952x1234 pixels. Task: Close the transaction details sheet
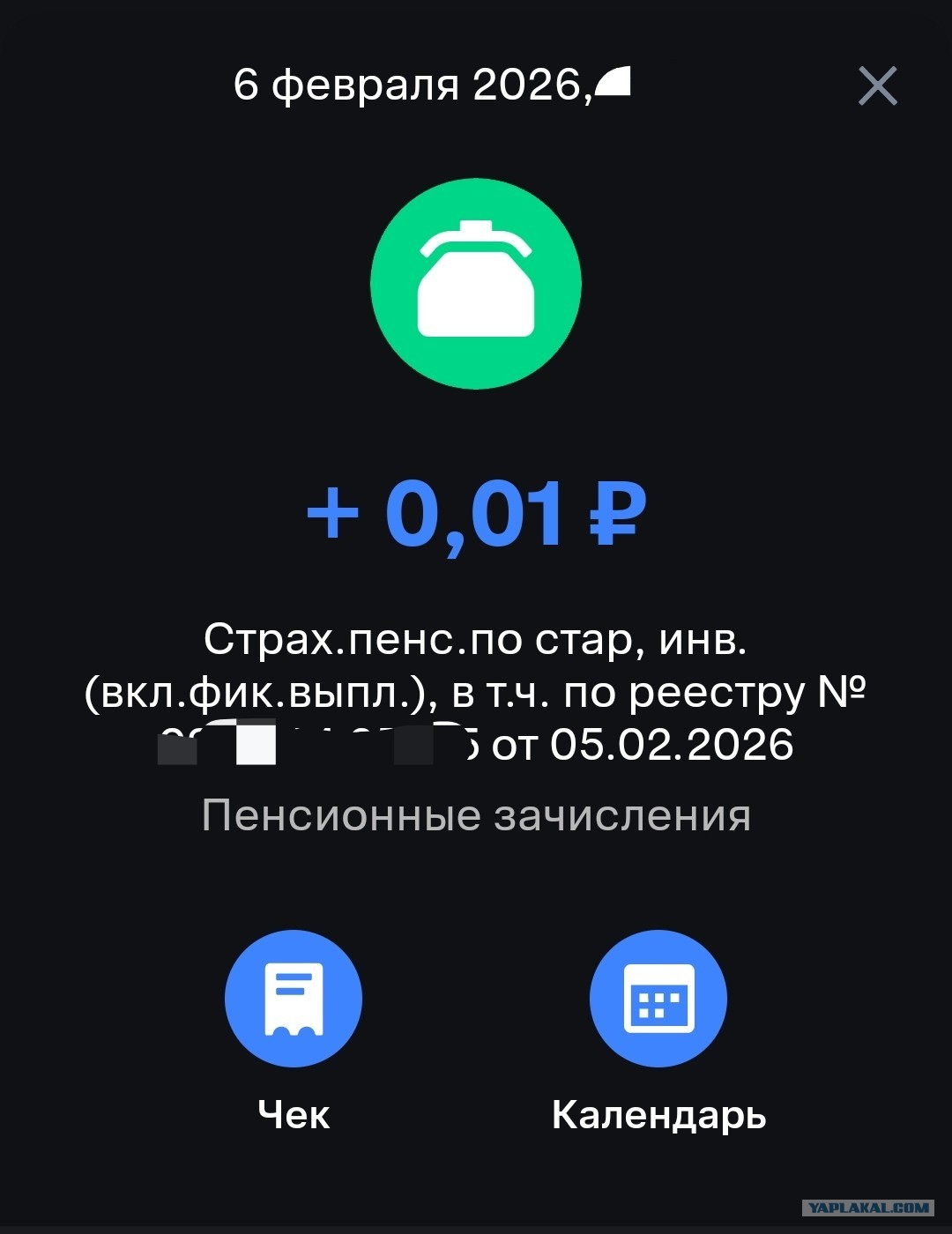click(x=877, y=86)
